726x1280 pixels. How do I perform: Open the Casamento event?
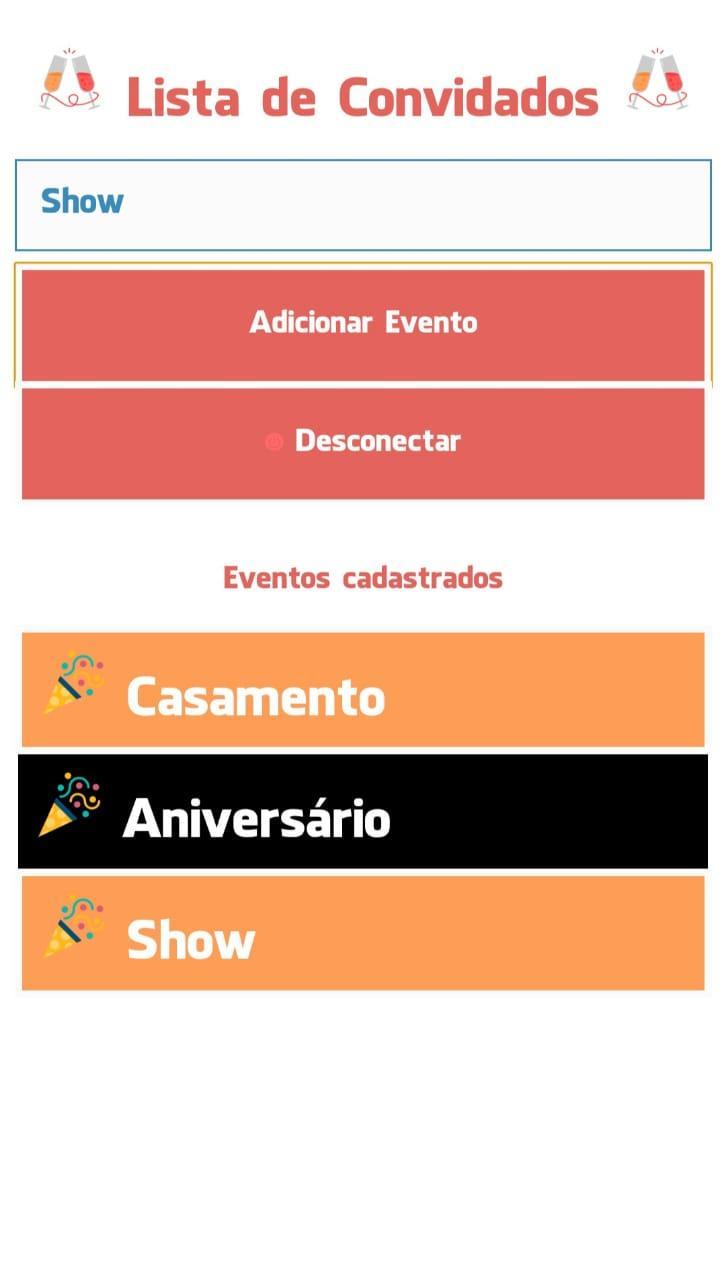pyautogui.click(x=363, y=690)
